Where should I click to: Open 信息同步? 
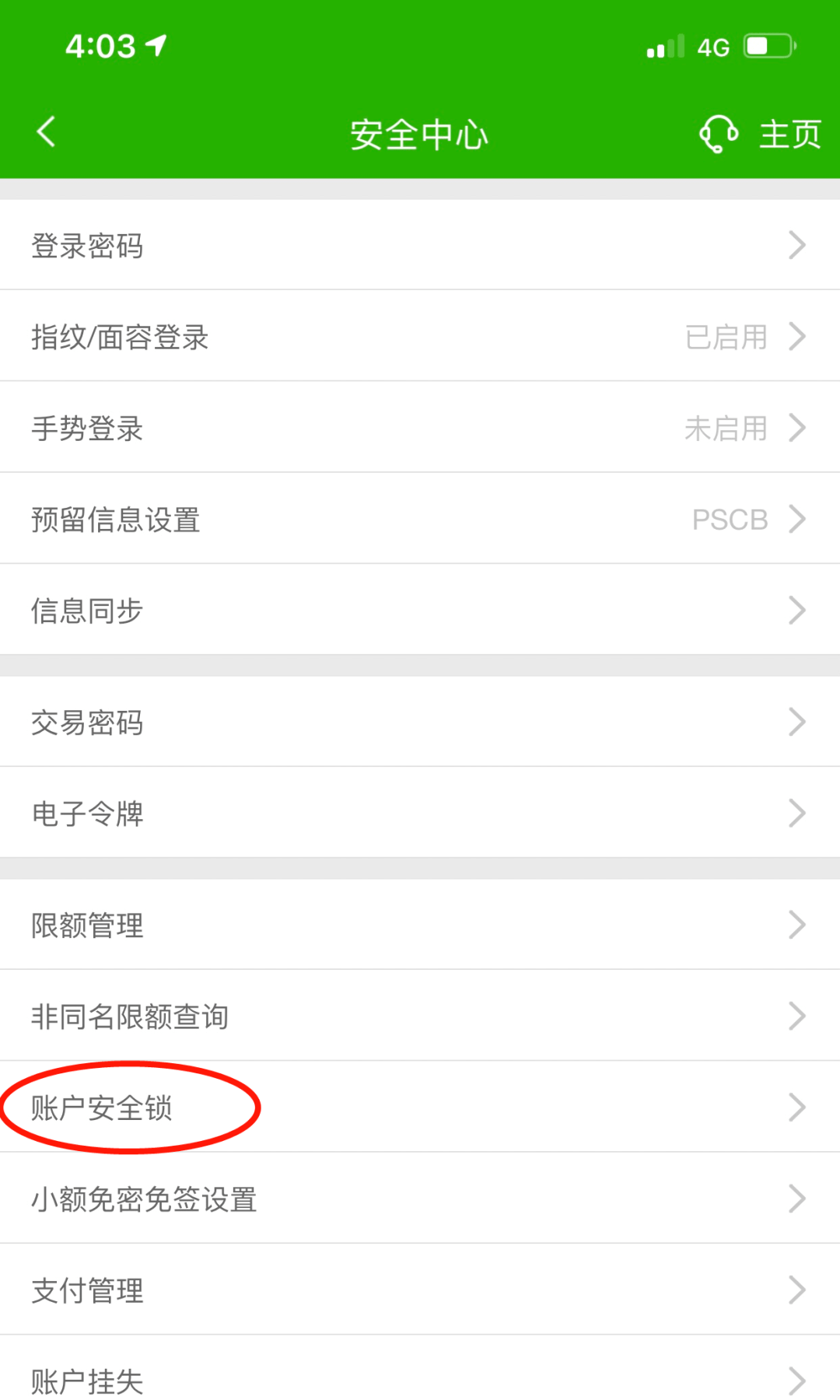(420, 610)
